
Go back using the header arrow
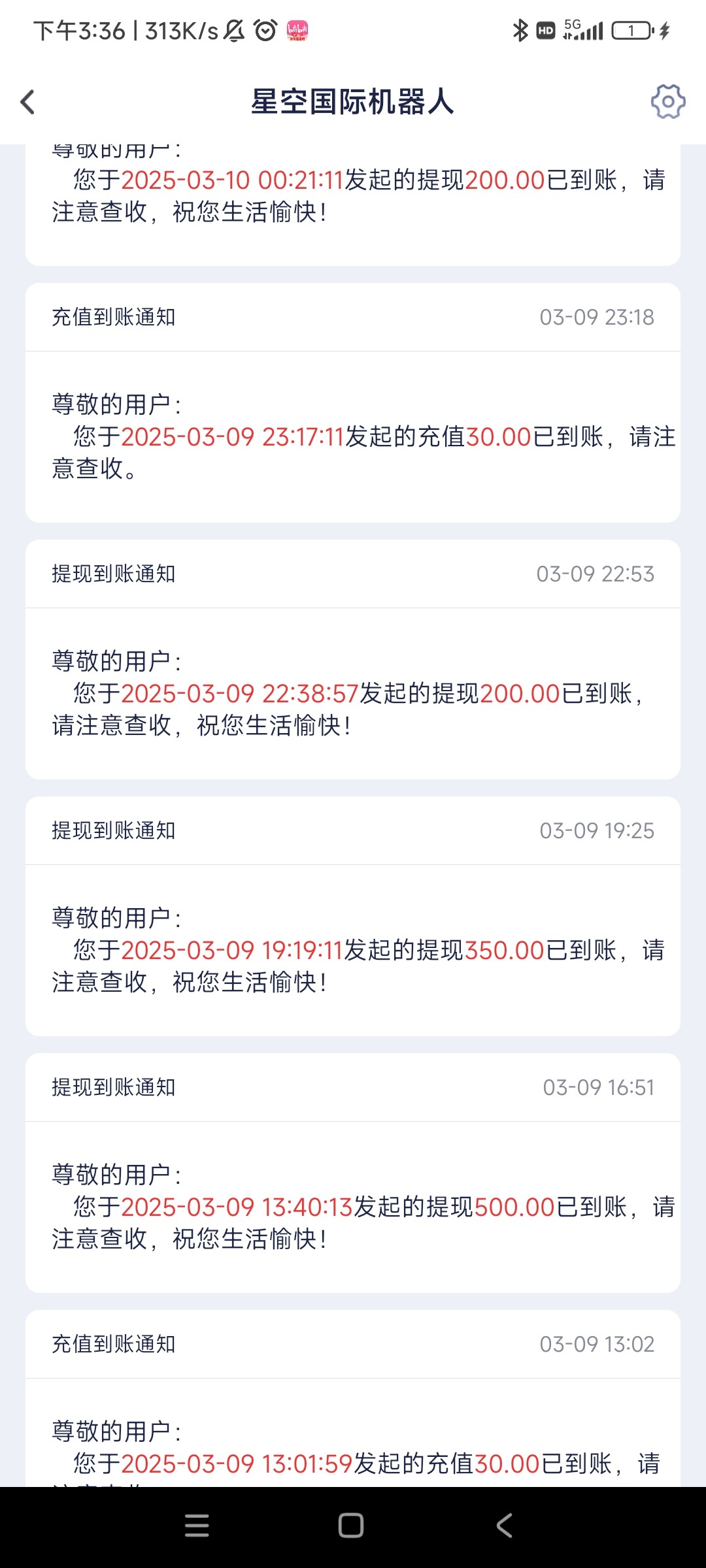tap(27, 102)
